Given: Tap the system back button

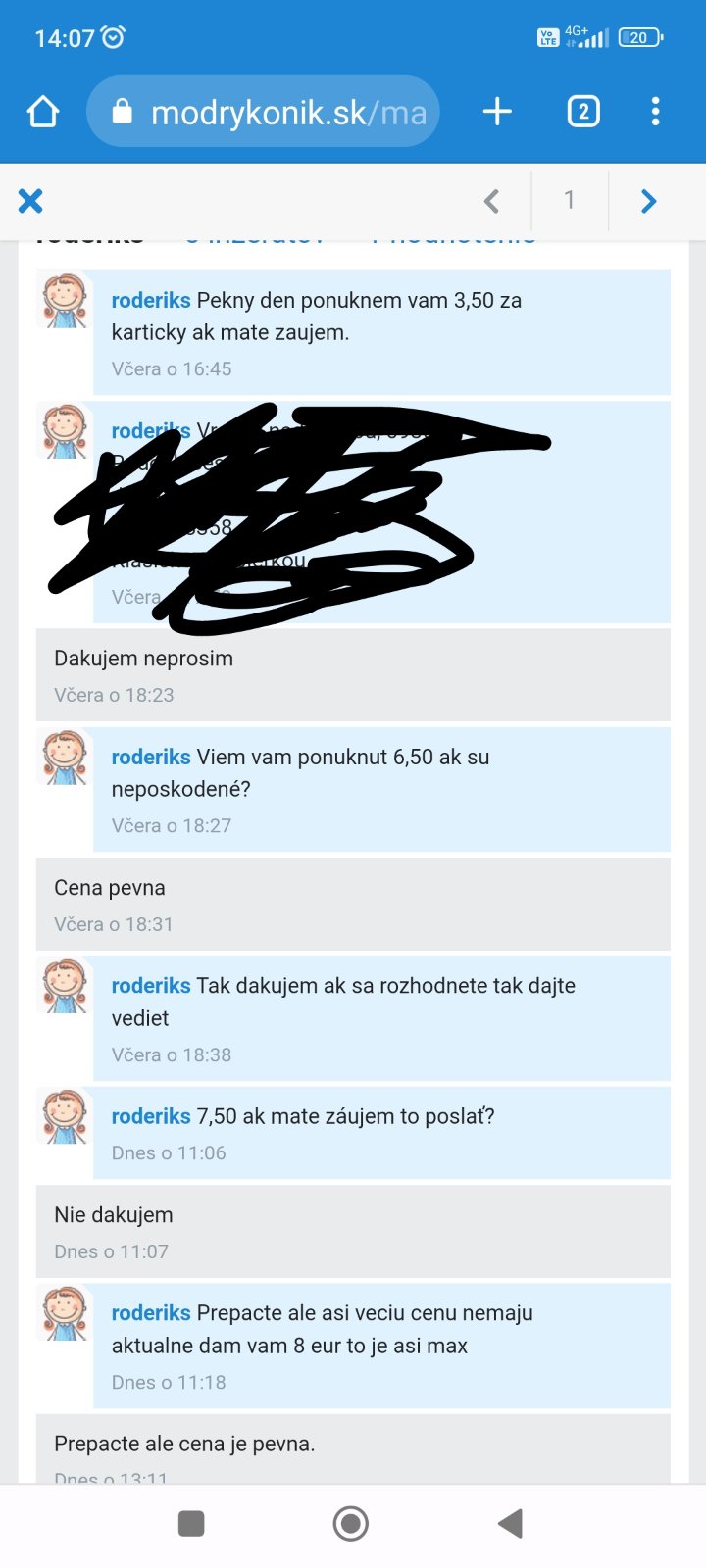Looking at the screenshot, I should pos(510,1523).
